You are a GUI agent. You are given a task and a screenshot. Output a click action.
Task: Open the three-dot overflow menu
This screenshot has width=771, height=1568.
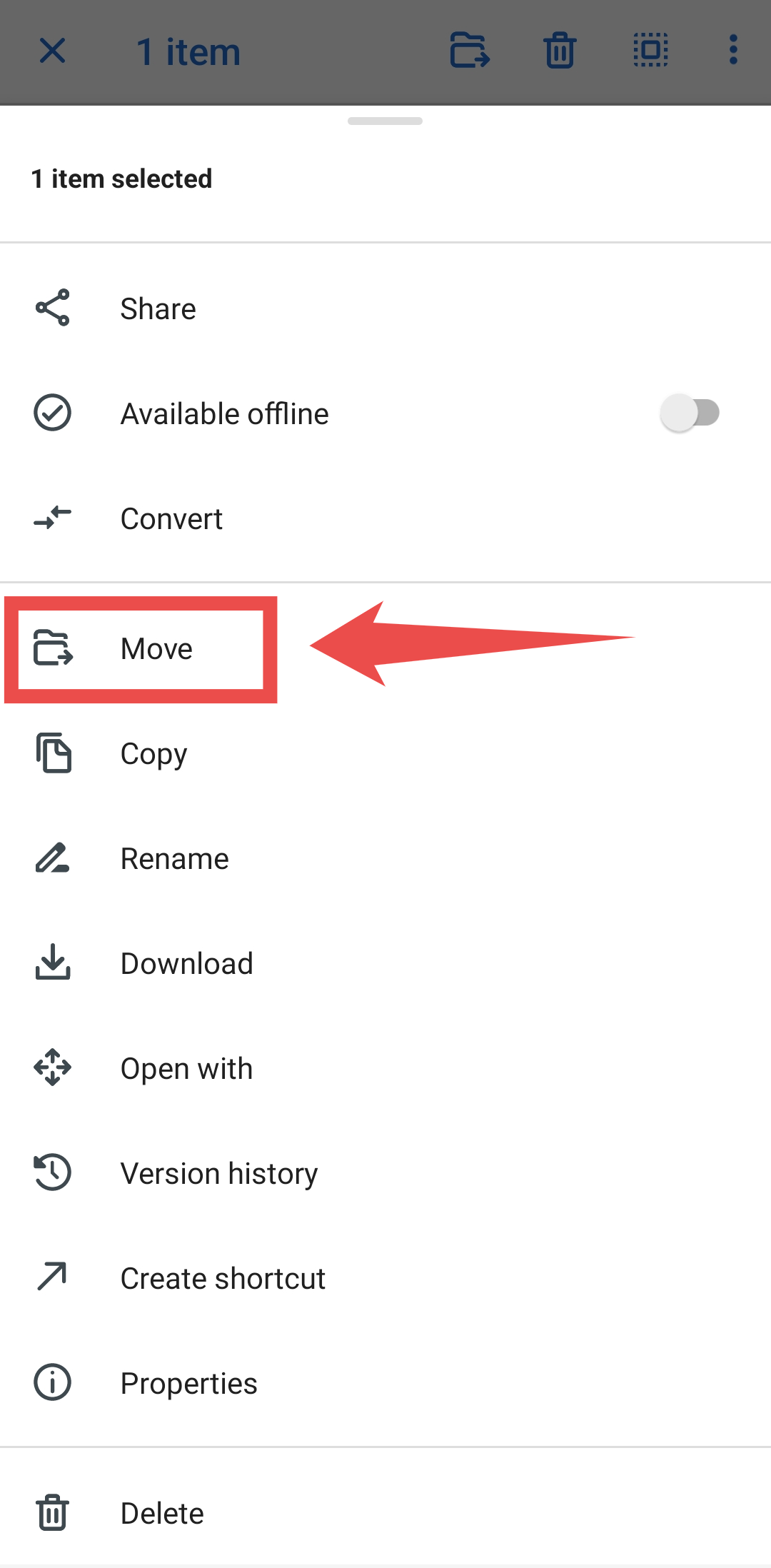(x=733, y=51)
